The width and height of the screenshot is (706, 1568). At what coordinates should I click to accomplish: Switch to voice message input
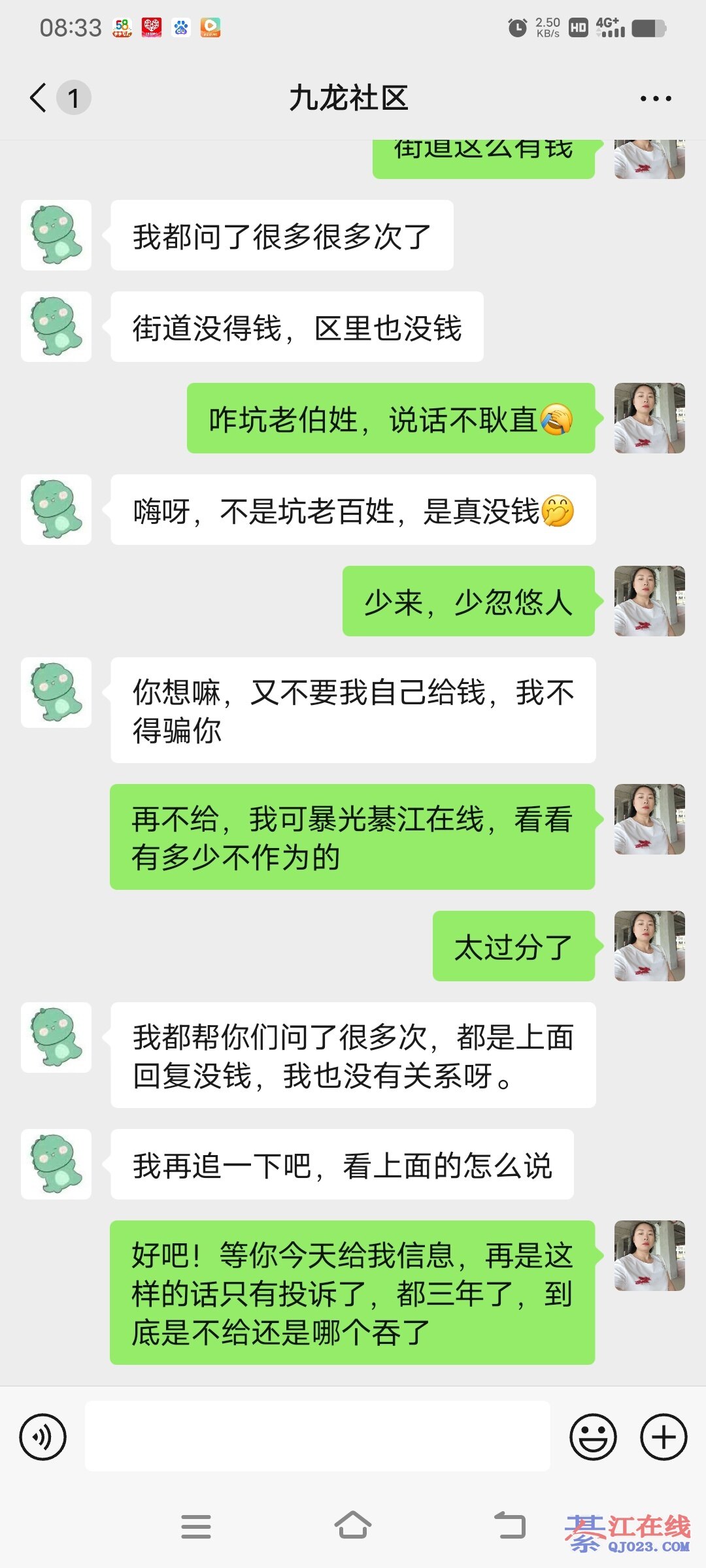pyautogui.click(x=43, y=1437)
